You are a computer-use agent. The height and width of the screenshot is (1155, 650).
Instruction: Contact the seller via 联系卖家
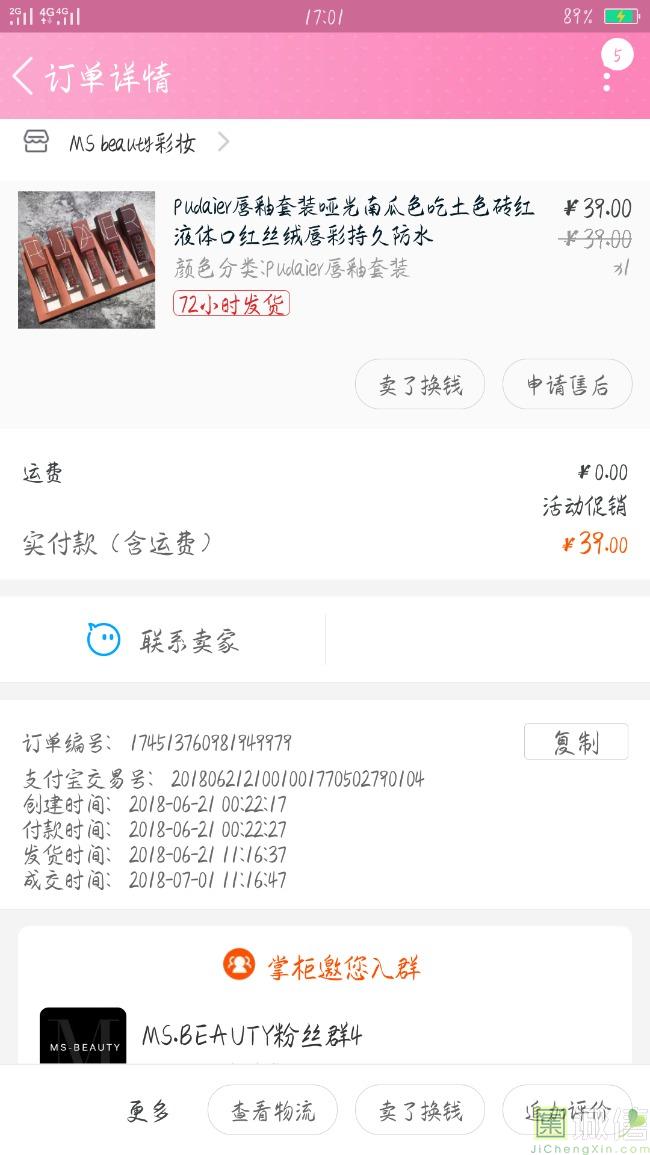[x=163, y=639]
